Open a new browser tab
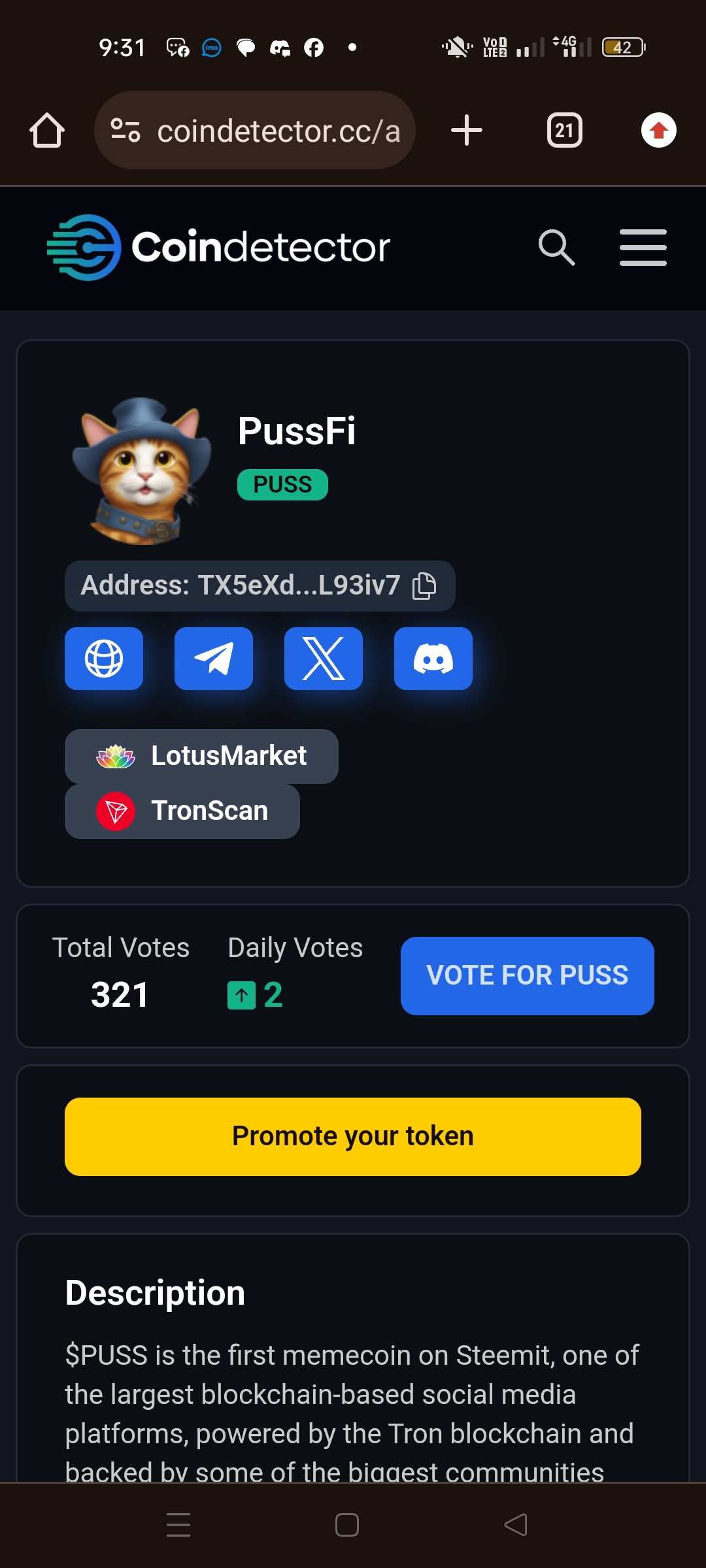The height and width of the screenshot is (1568, 706). [467, 130]
